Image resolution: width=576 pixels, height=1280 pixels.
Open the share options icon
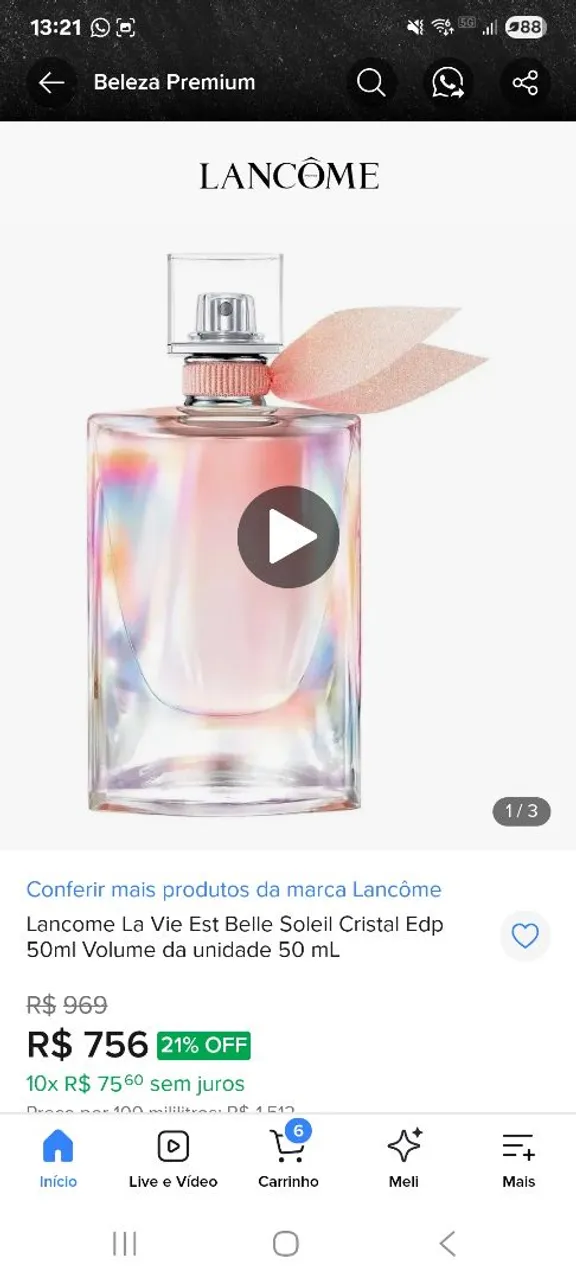pos(525,83)
